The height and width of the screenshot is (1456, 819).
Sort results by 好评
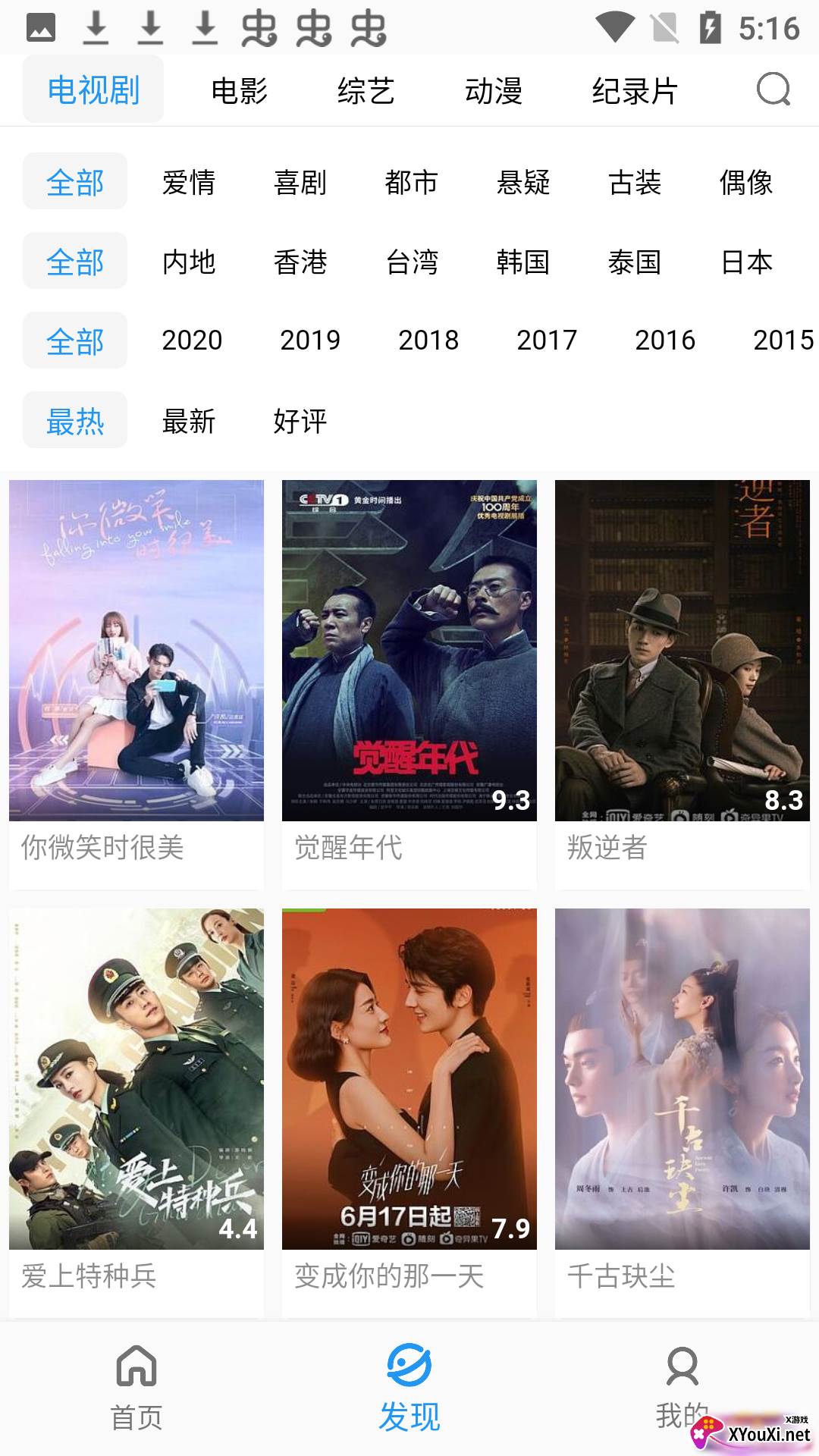(x=300, y=421)
